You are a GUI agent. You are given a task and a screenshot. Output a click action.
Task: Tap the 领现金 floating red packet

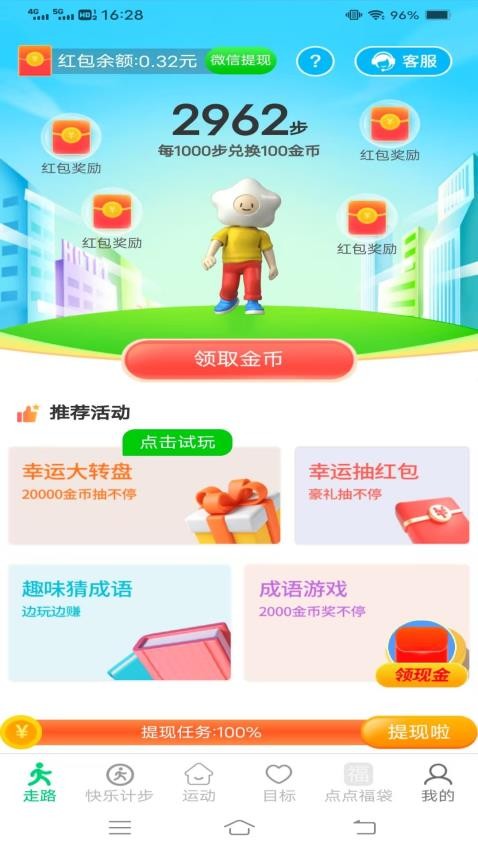coord(423,654)
